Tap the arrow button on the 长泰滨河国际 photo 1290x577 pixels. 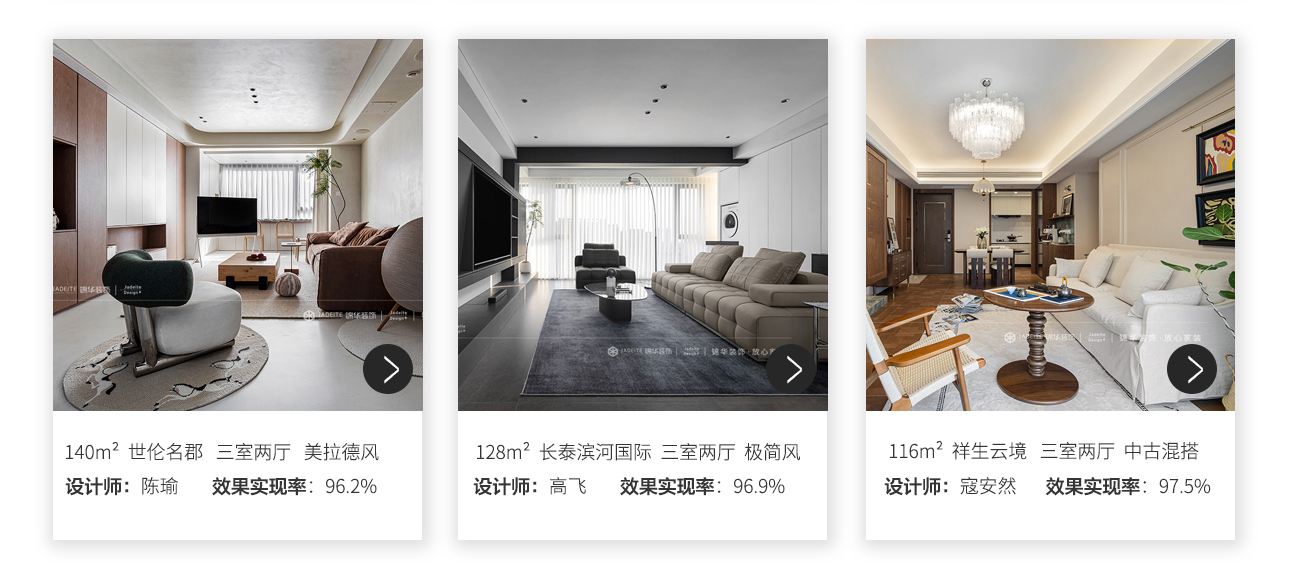pos(792,369)
